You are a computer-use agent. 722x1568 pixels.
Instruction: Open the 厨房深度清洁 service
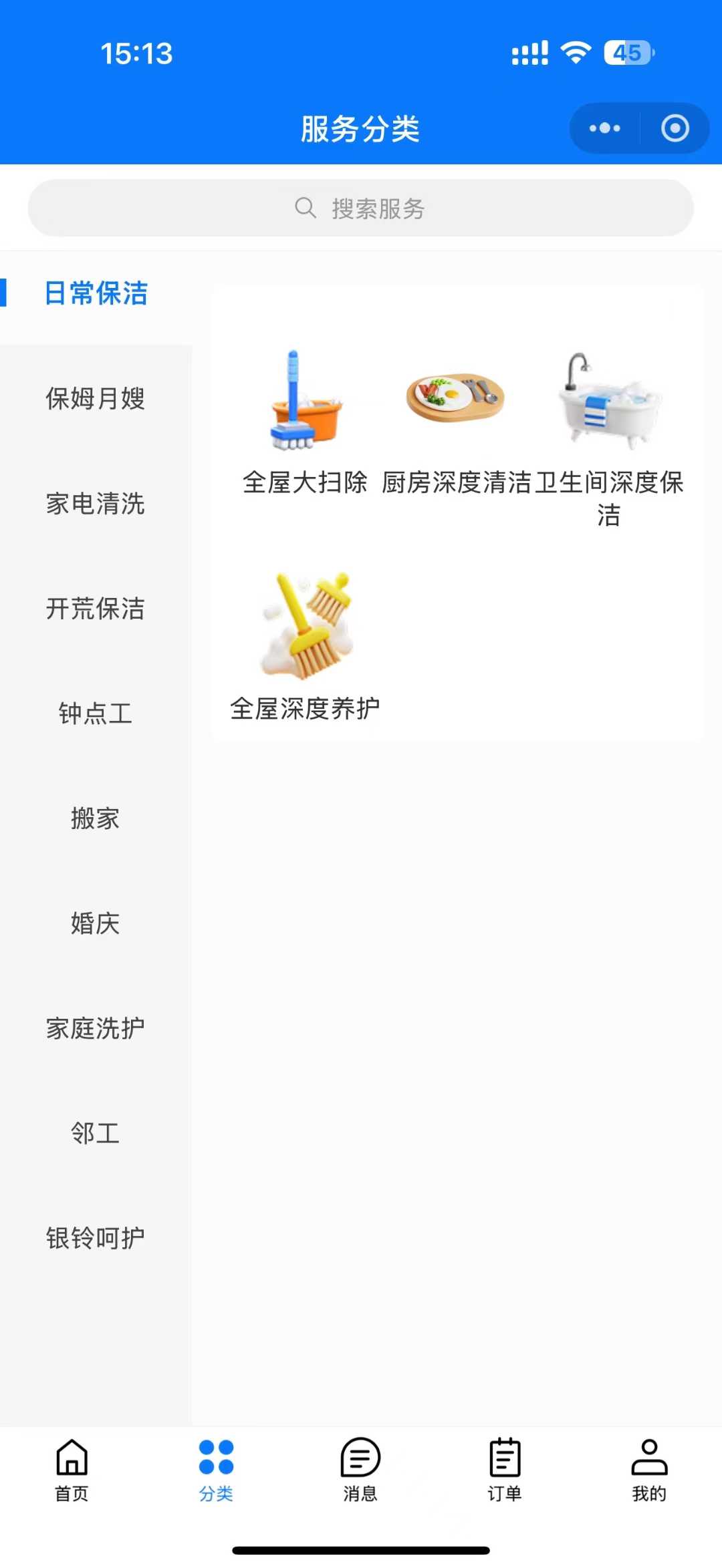tap(456, 421)
